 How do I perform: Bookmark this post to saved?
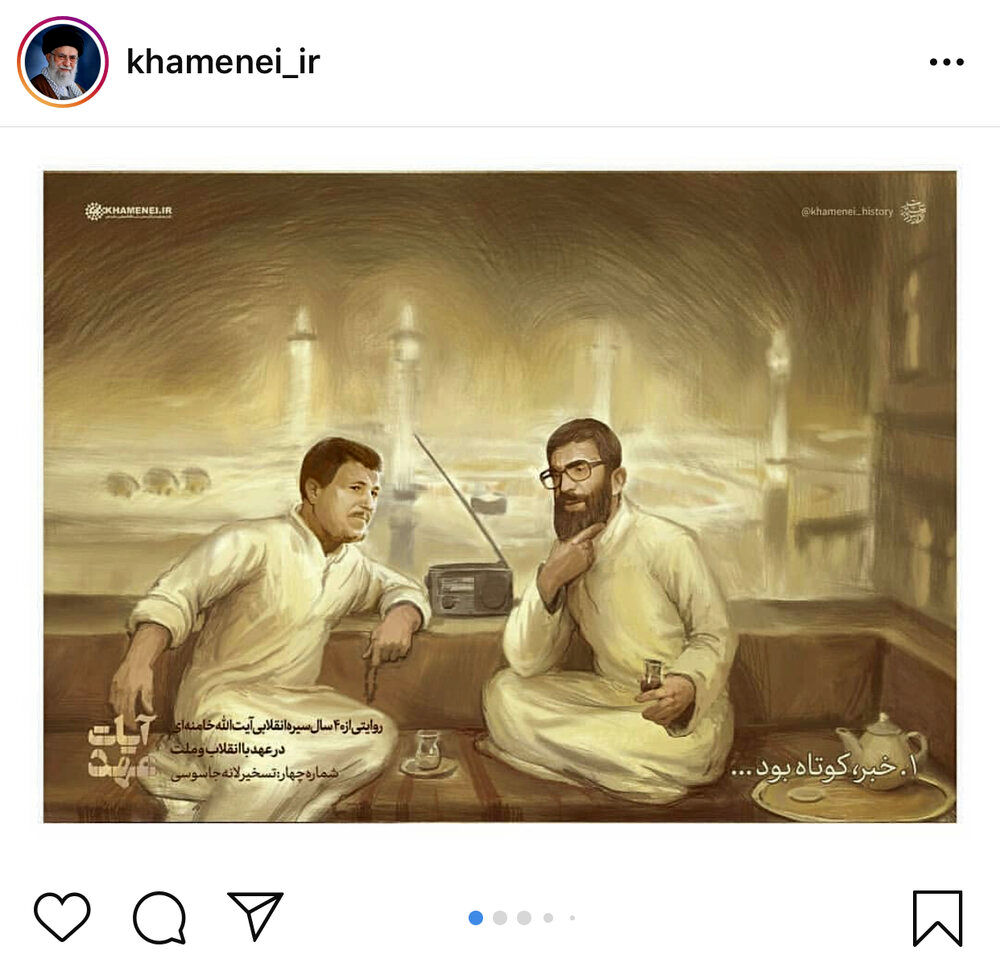click(937, 917)
